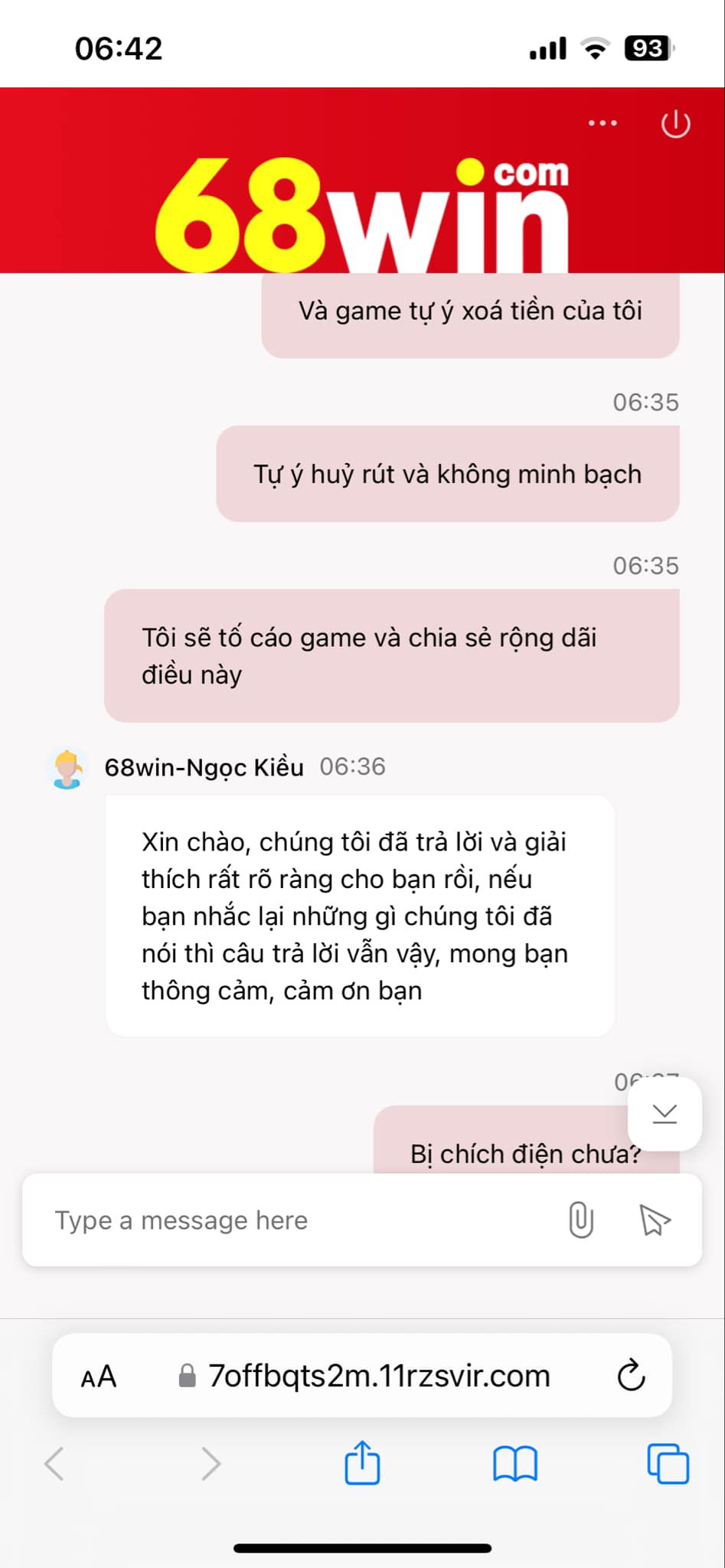Focus the 'Type a message here' field

pyautogui.click(x=291, y=1220)
